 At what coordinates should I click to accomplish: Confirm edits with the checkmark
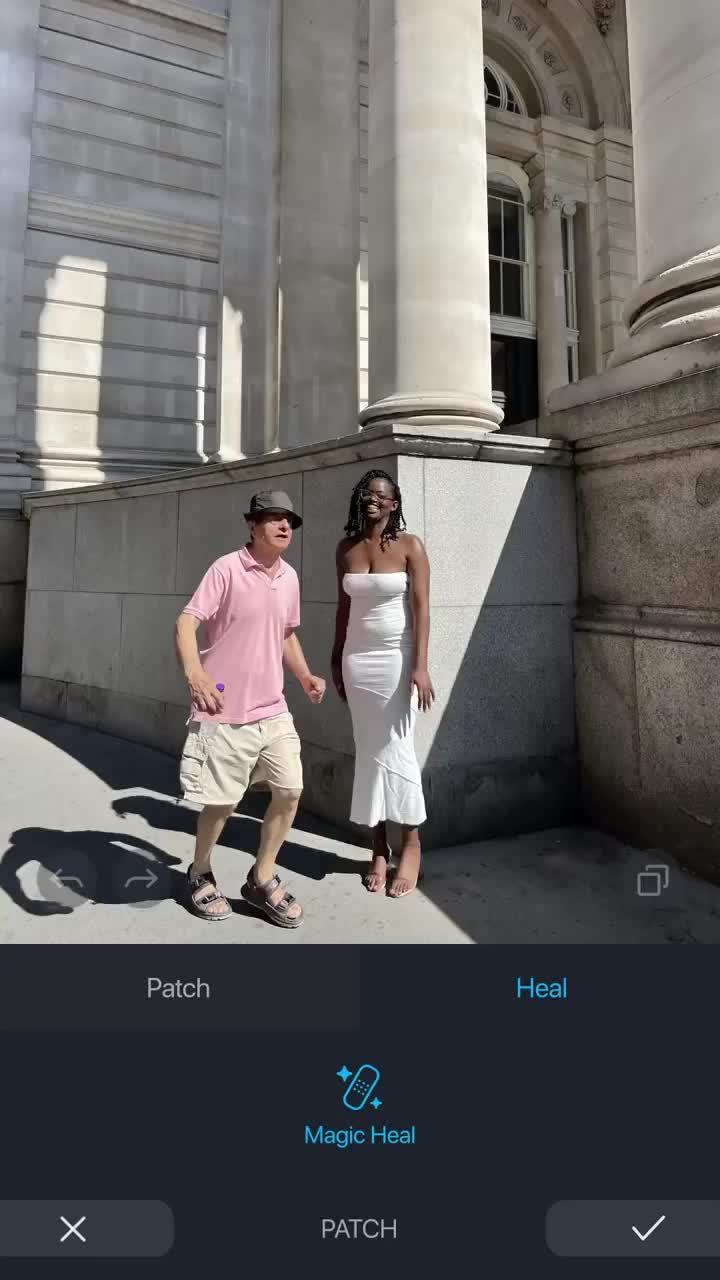(647, 1228)
